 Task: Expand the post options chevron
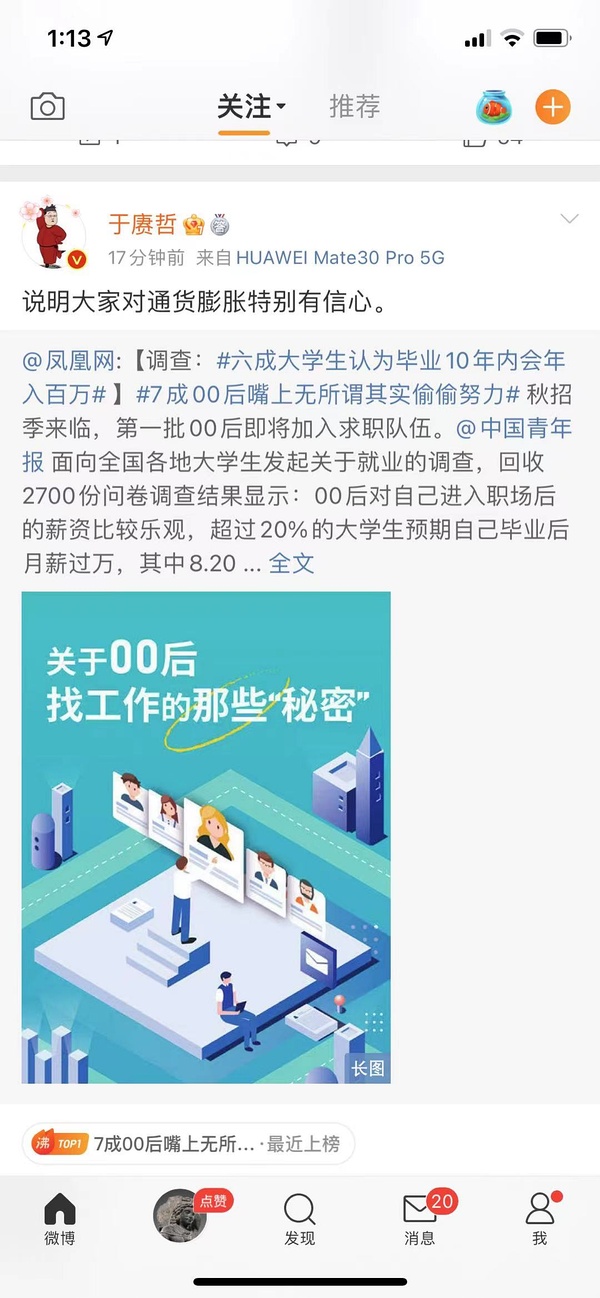[569, 219]
